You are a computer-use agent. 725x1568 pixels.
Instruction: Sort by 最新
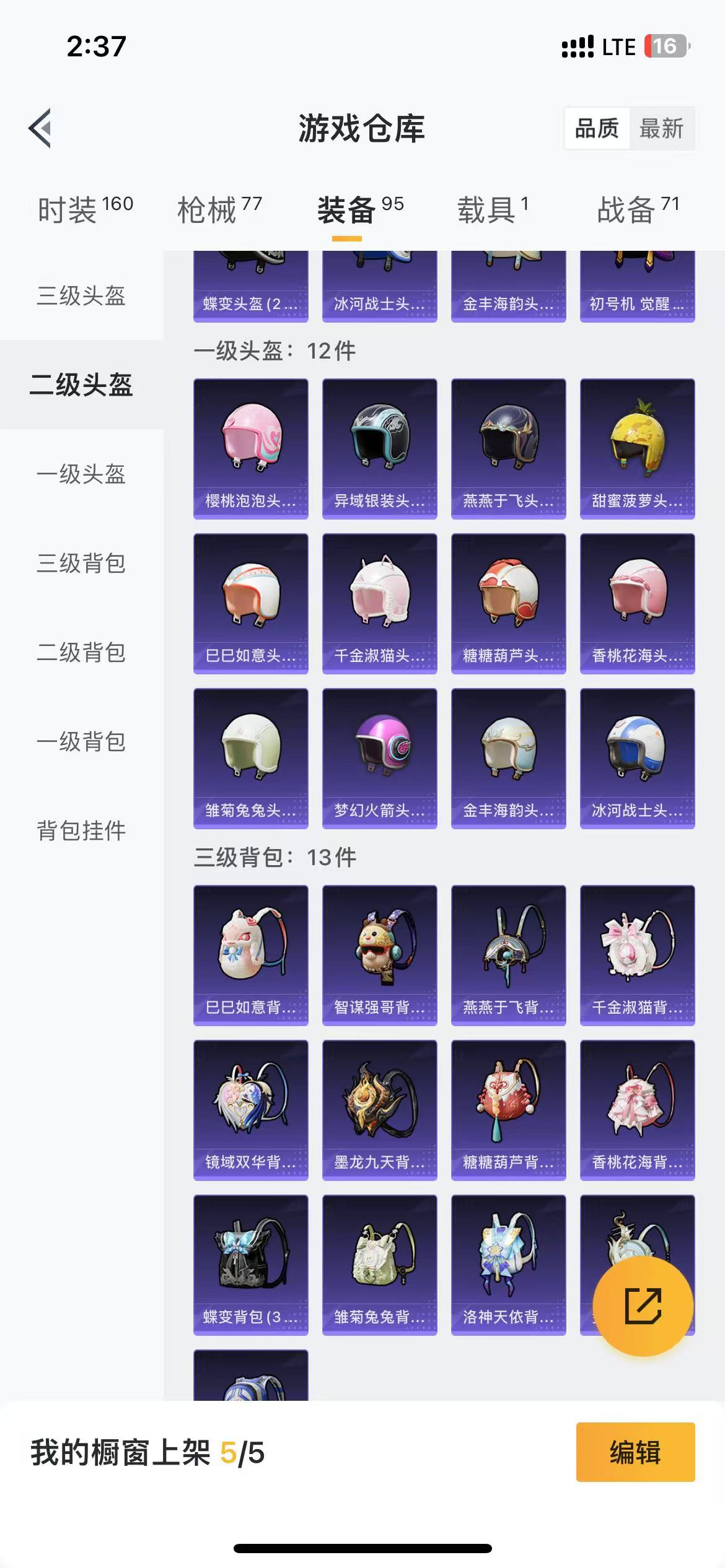(661, 129)
